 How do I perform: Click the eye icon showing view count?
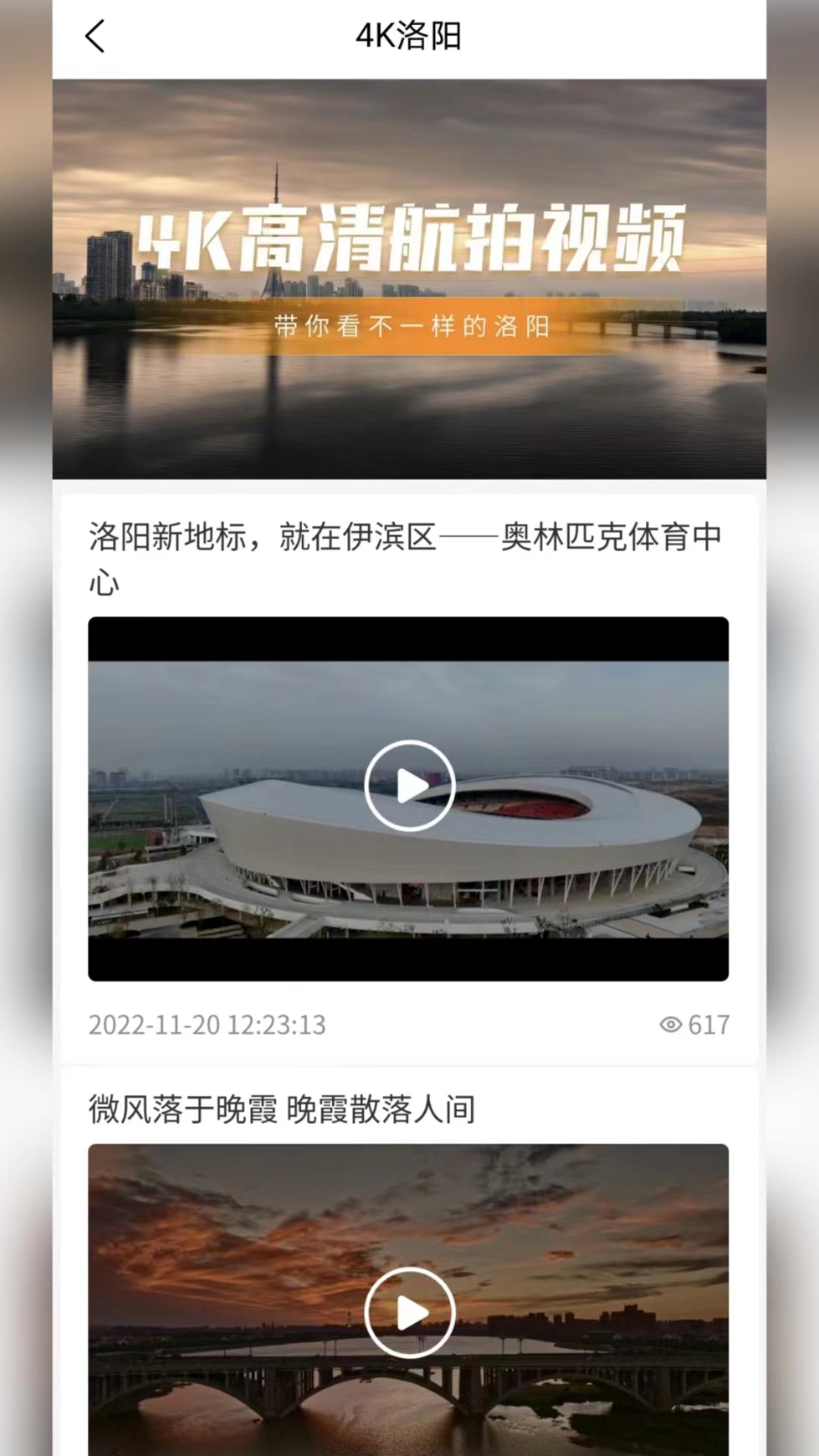pos(670,1025)
